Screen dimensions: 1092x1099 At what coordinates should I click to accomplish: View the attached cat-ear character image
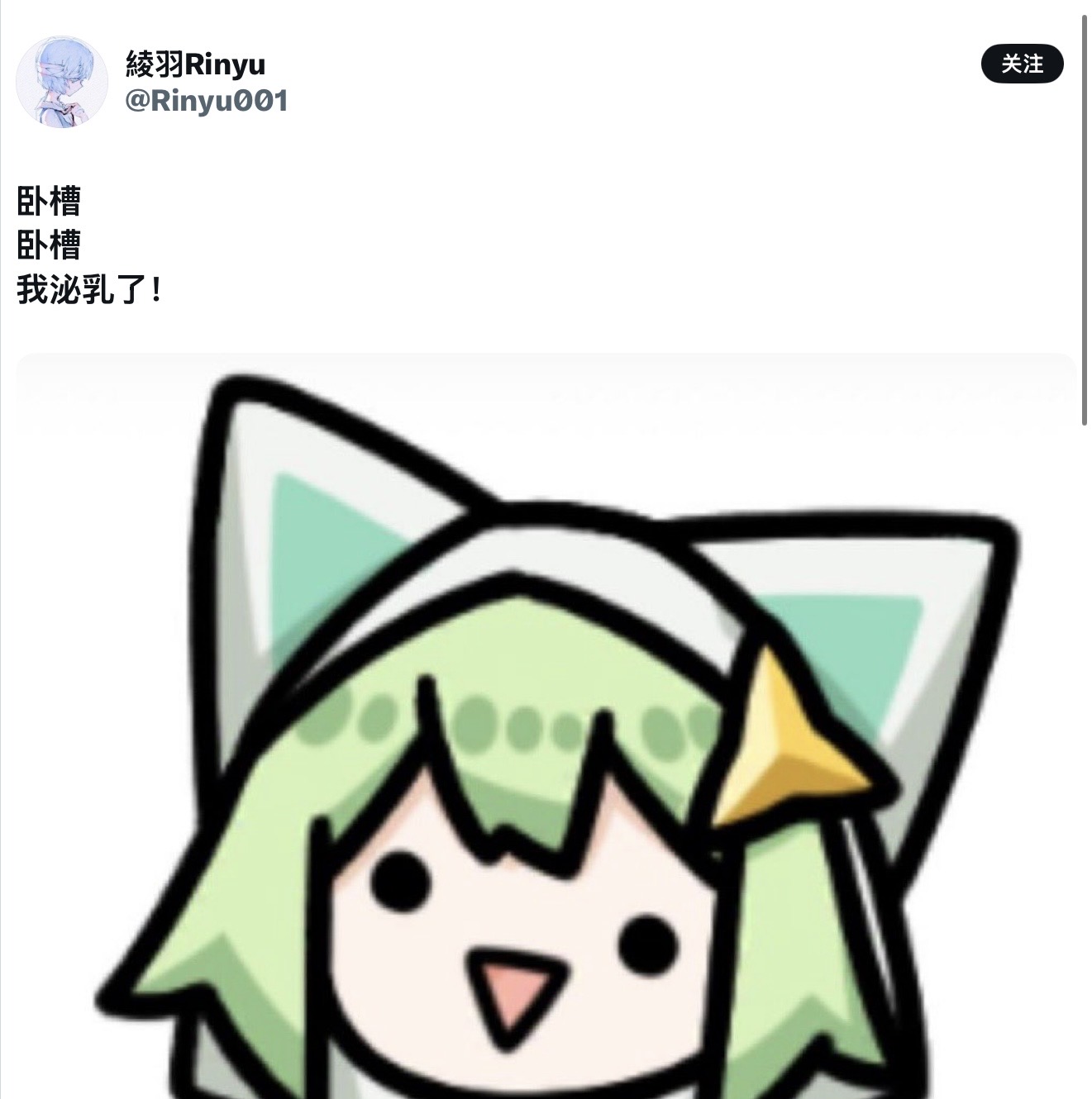[546, 727]
